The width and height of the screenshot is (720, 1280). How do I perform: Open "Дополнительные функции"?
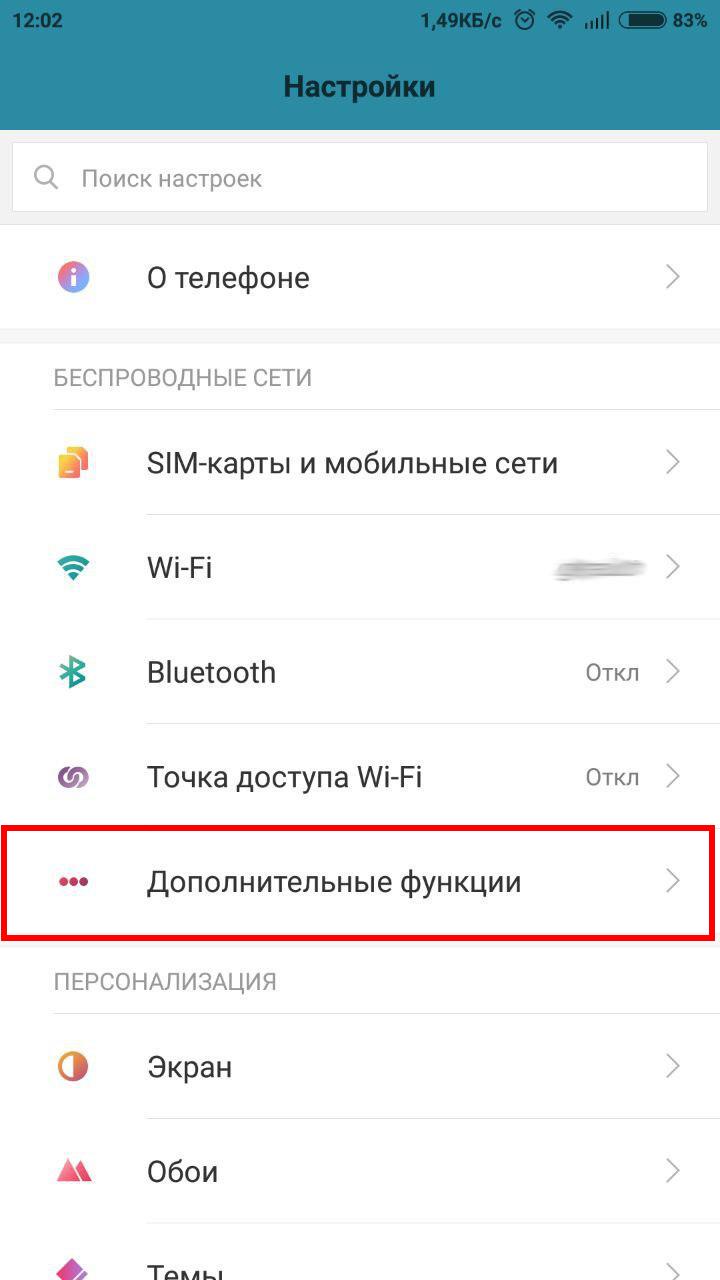pos(360,881)
